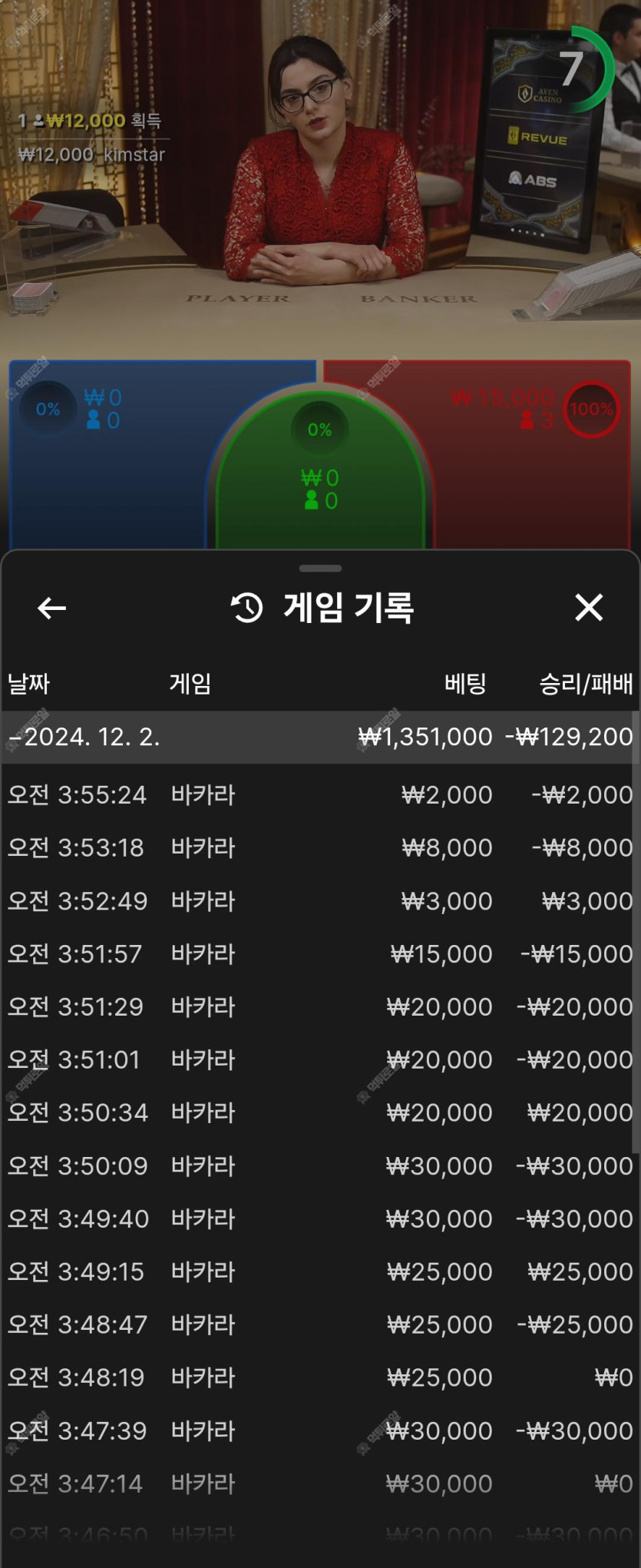The height and width of the screenshot is (1568, 641).
Task: Select the 오전 3:50:09 game entry
Action: (x=319, y=1165)
